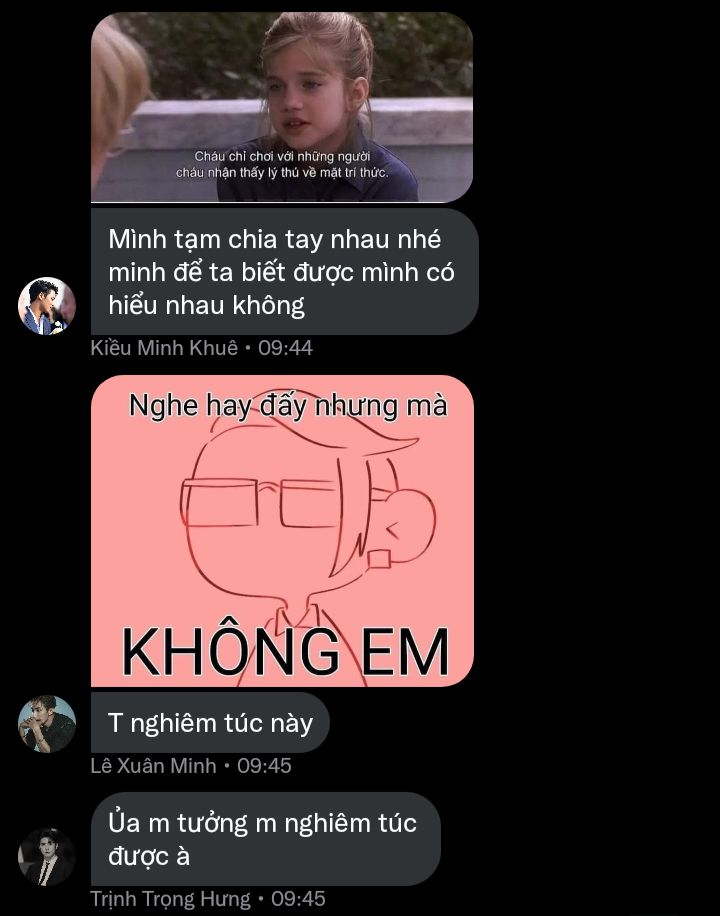
Task: Open Kiều Minh Khuê's profile avatar
Action: (x=47, y=306)
